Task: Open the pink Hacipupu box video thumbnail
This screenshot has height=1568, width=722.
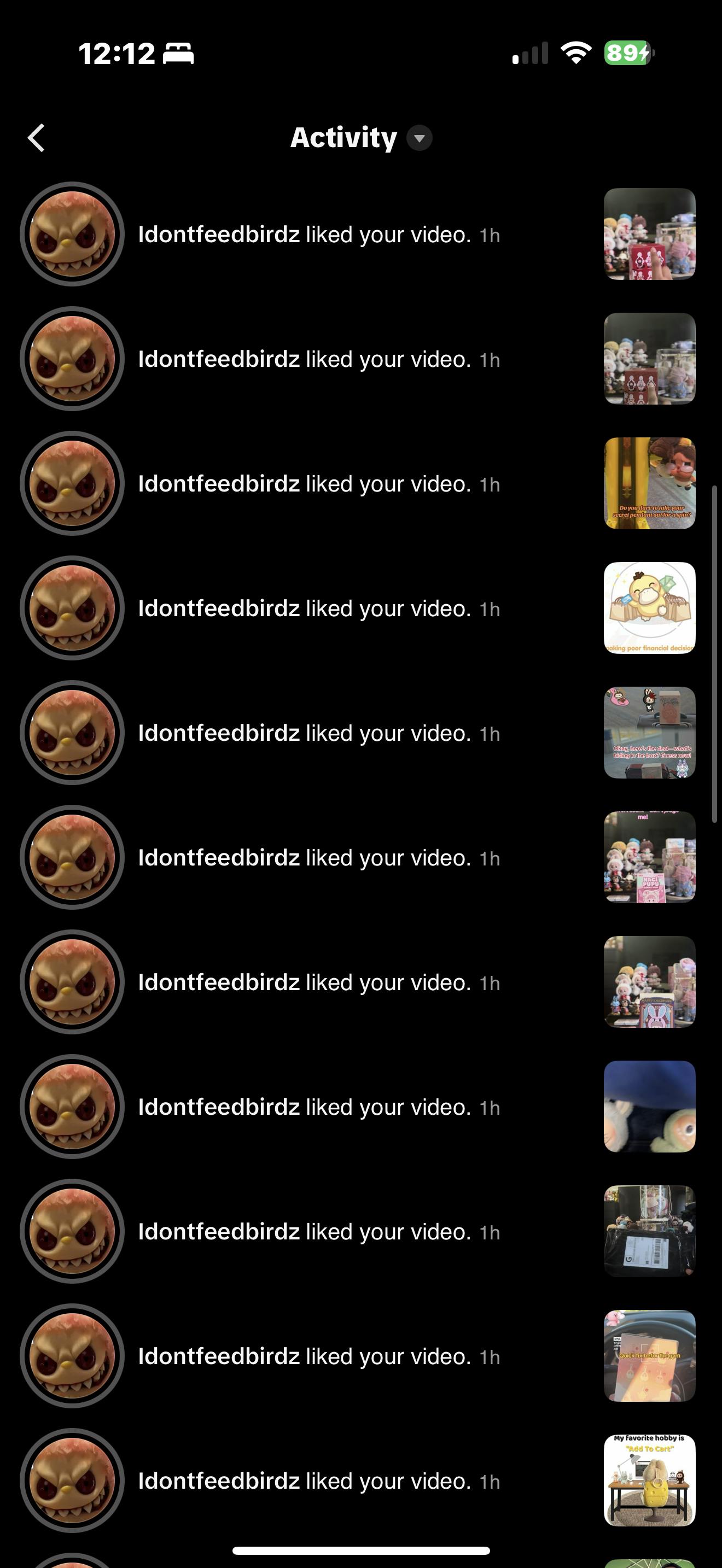Action: [649, 857]
